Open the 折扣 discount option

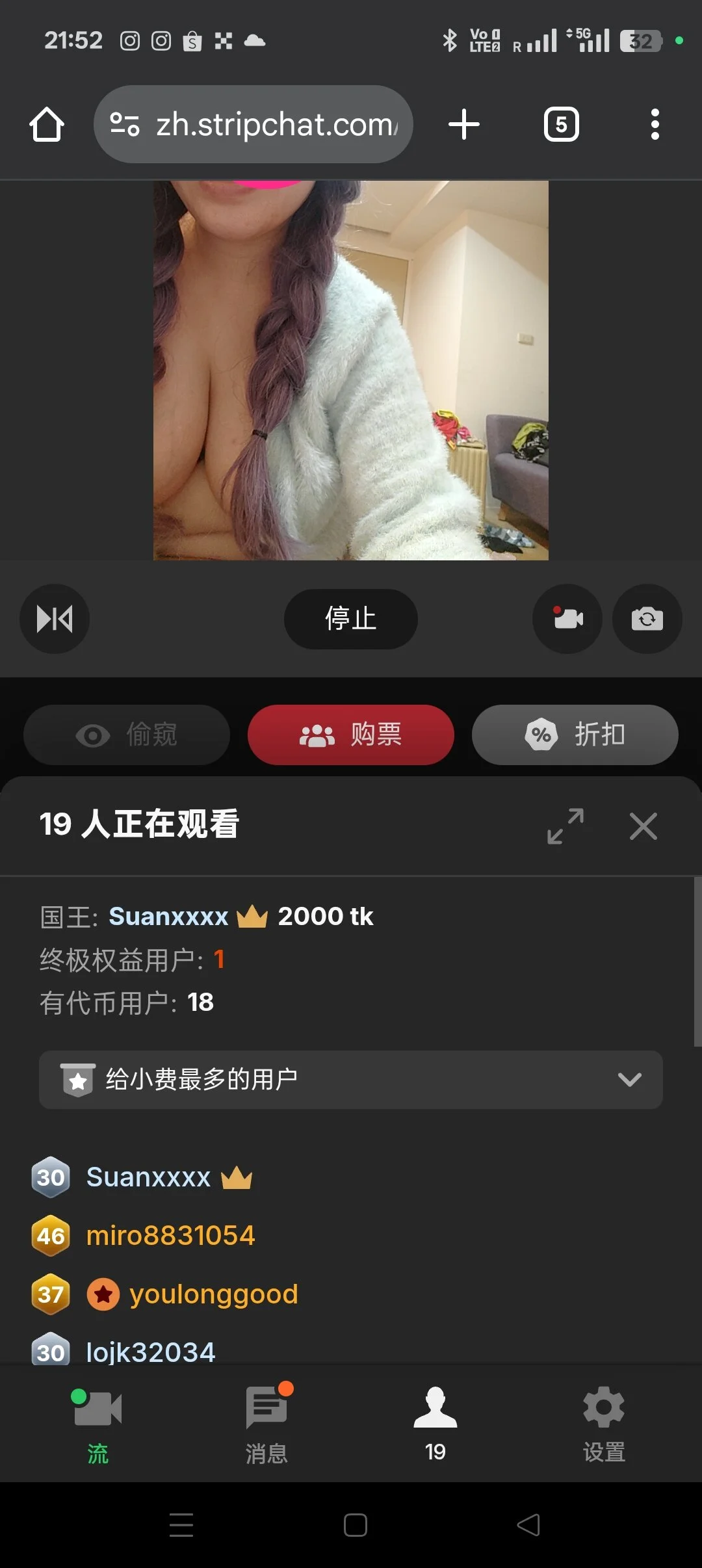coord(575,735)
